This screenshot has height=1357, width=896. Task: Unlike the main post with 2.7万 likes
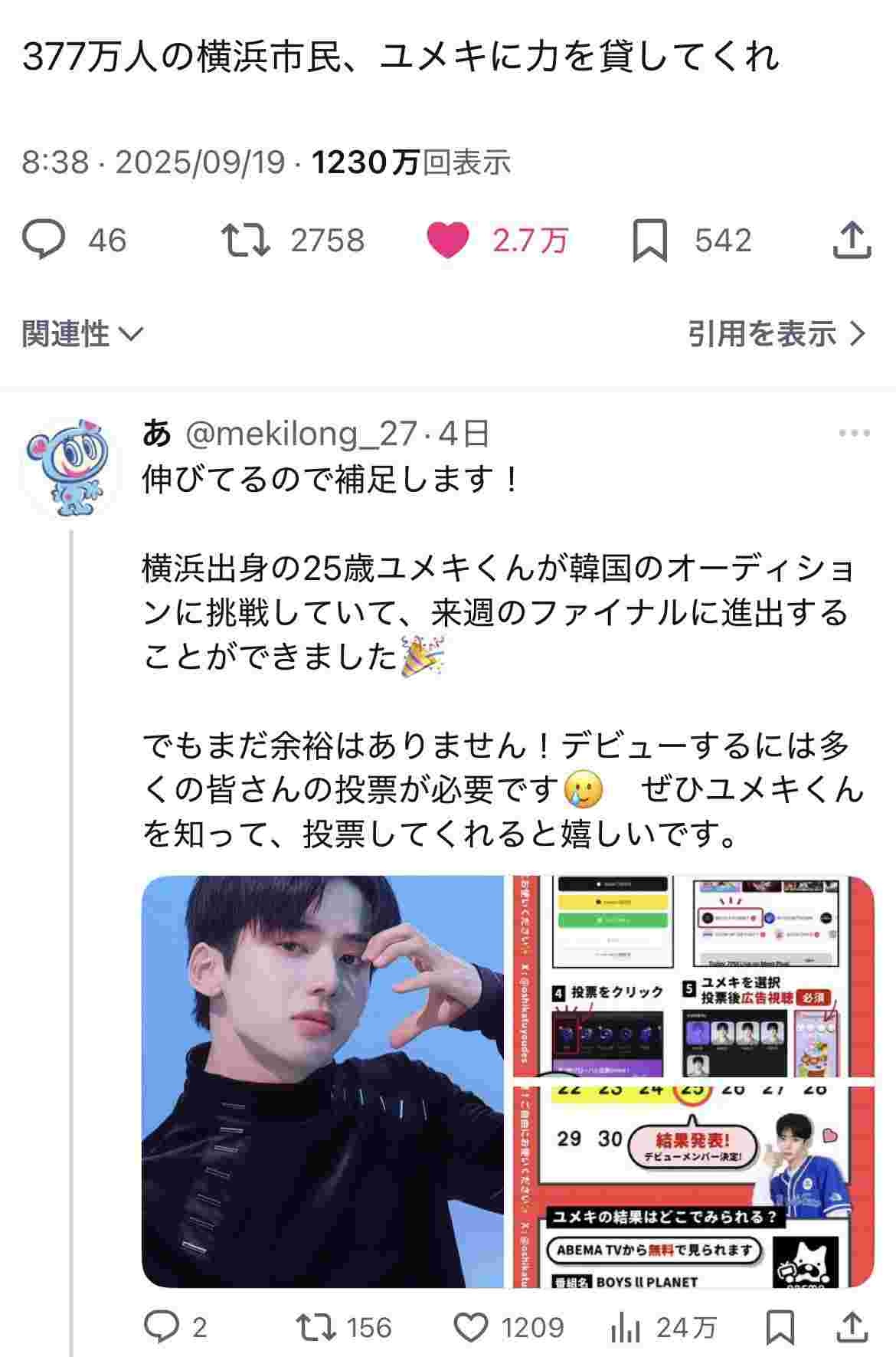448,241
